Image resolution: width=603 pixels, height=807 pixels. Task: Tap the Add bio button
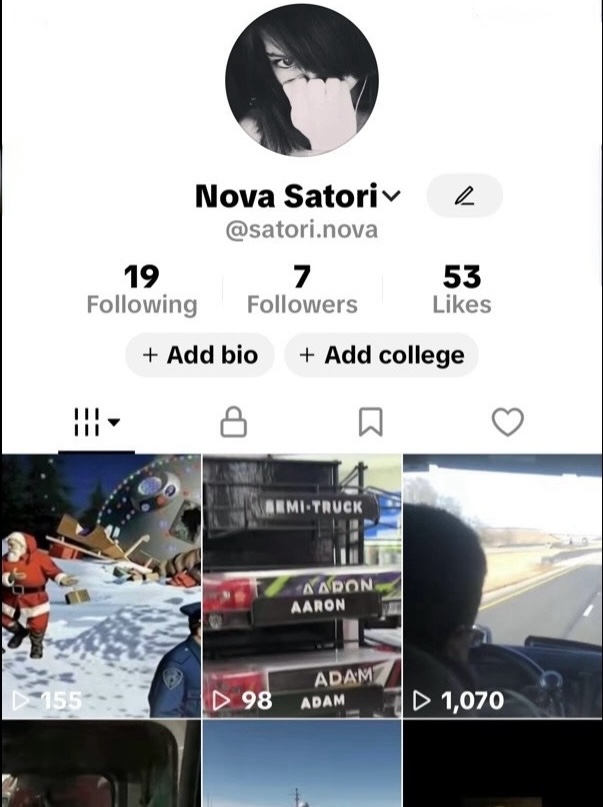coord(200,355)
